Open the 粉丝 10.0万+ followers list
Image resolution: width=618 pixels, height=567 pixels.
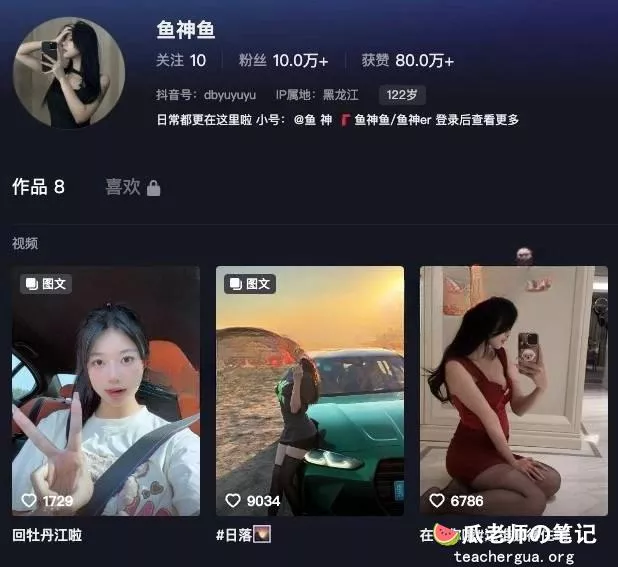coord(284,60)
